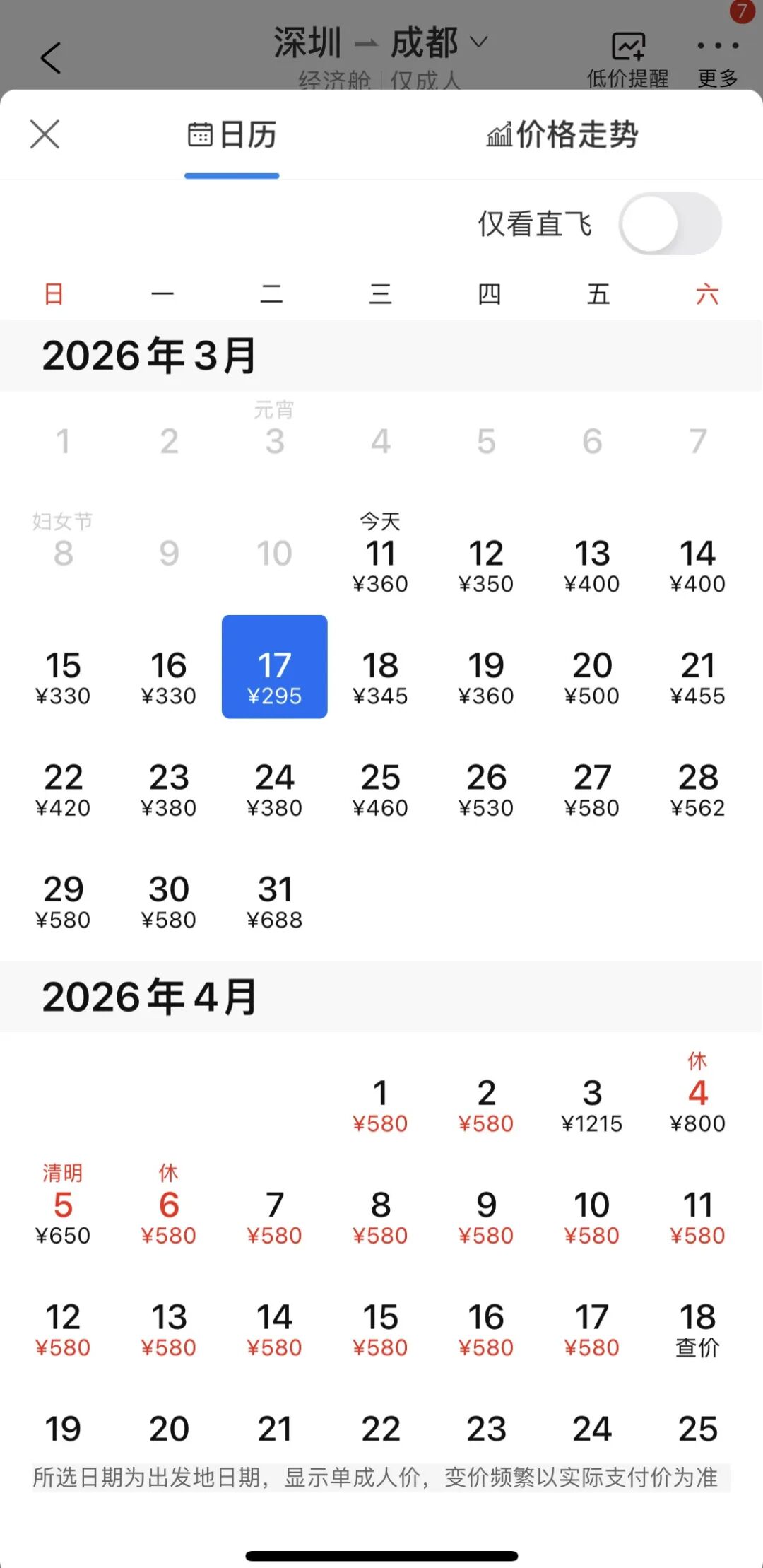Switch to the 价格走势 tab
The width and height of the screenshot is (763, 1568).
tap(562, 134)
